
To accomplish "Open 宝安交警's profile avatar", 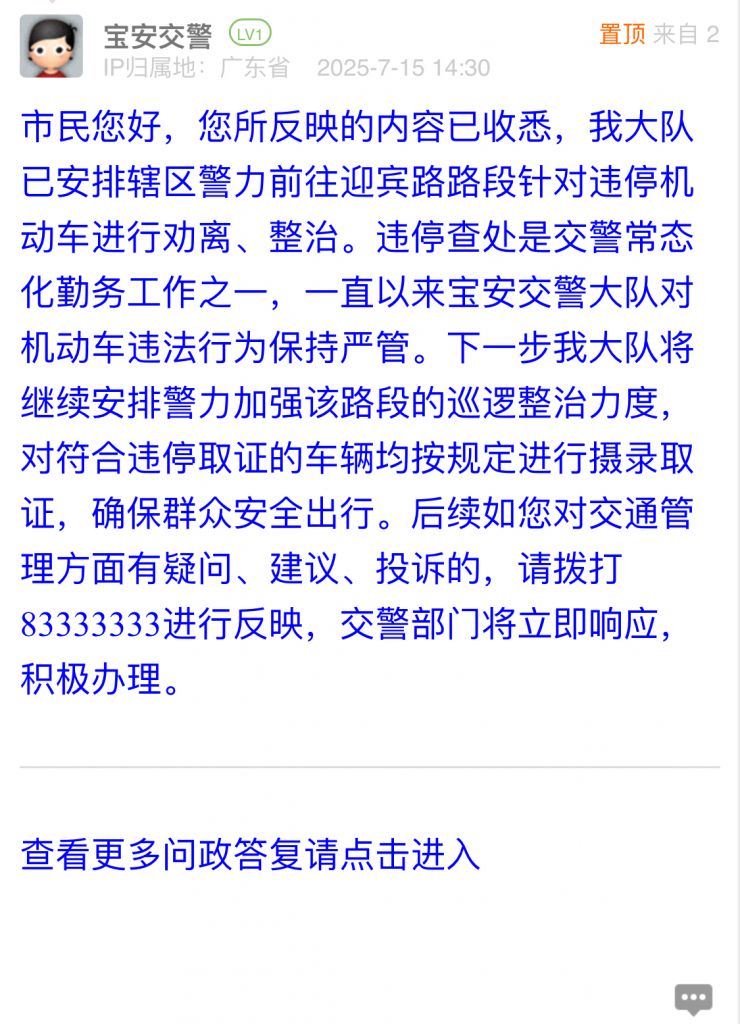I will click(x=51, y=46).
